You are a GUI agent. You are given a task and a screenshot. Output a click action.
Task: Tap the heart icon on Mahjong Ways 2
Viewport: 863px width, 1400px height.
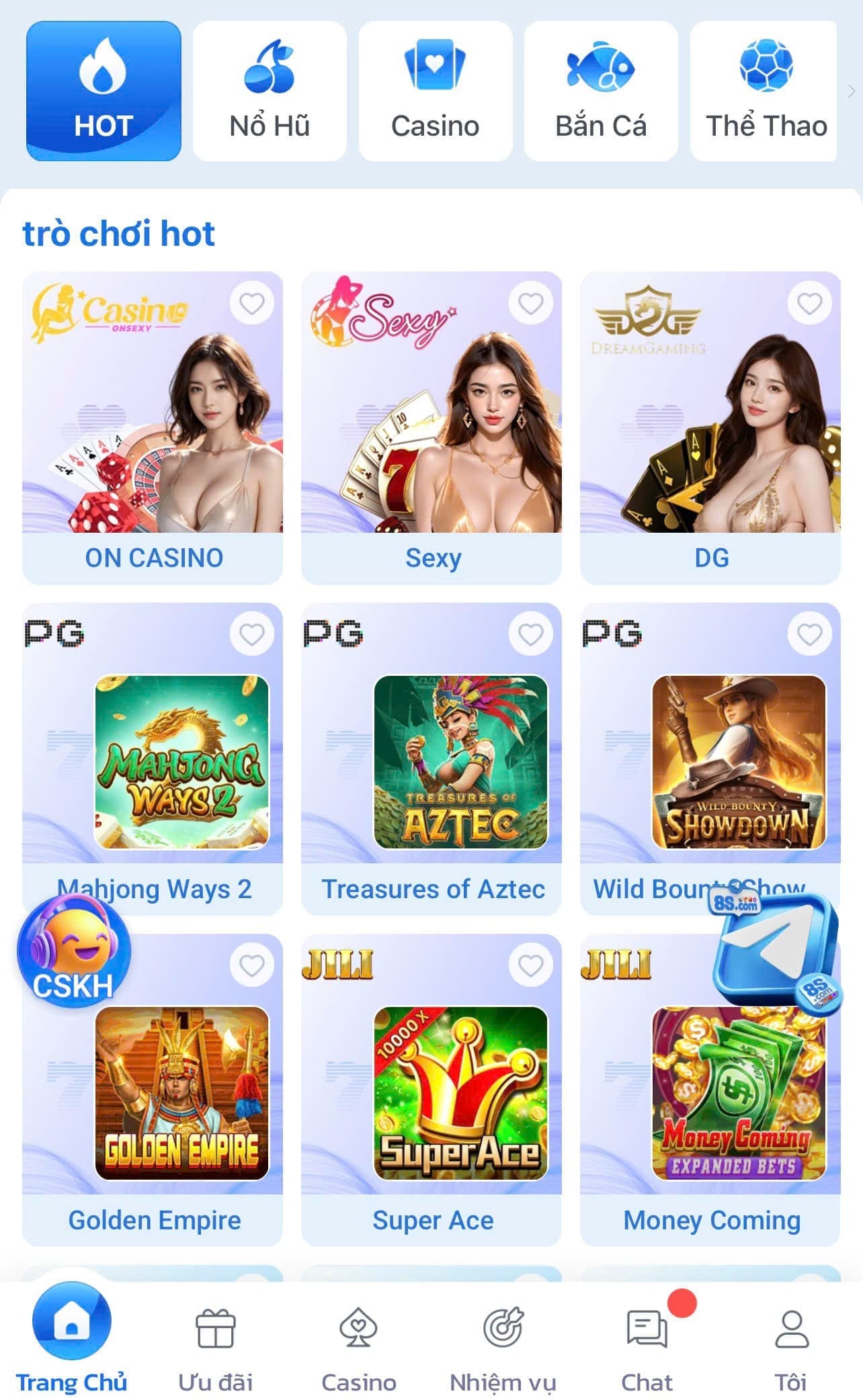coord(252,635)
